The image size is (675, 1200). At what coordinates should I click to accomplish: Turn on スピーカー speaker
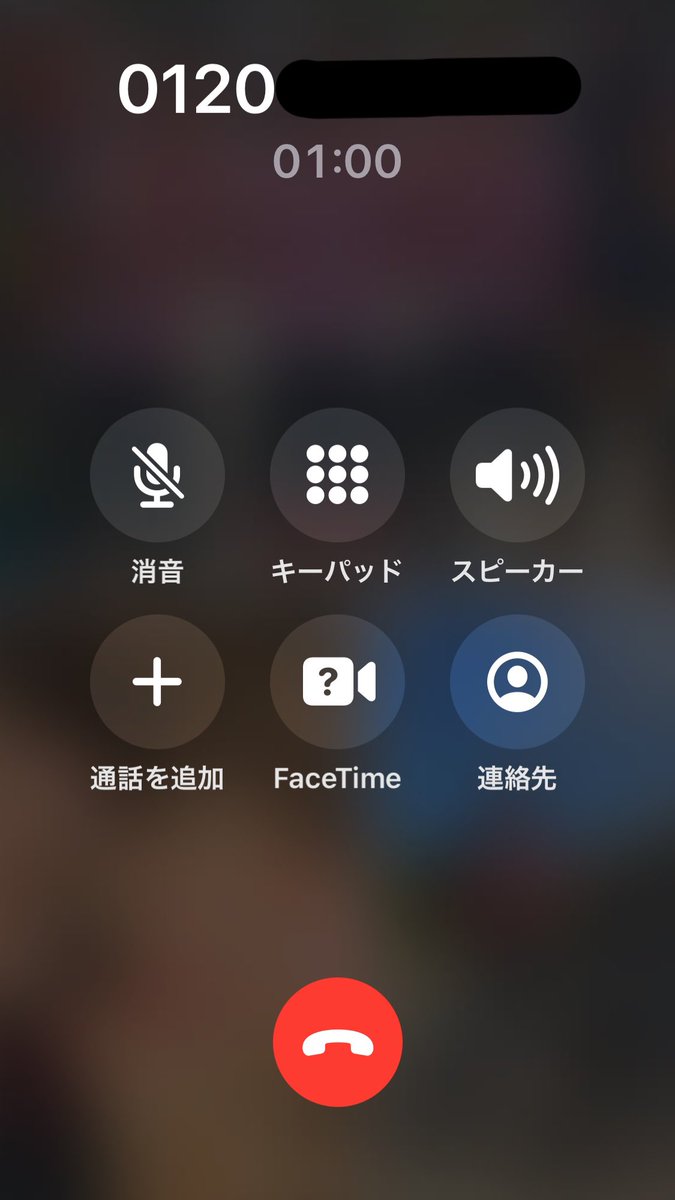point(517,475)
